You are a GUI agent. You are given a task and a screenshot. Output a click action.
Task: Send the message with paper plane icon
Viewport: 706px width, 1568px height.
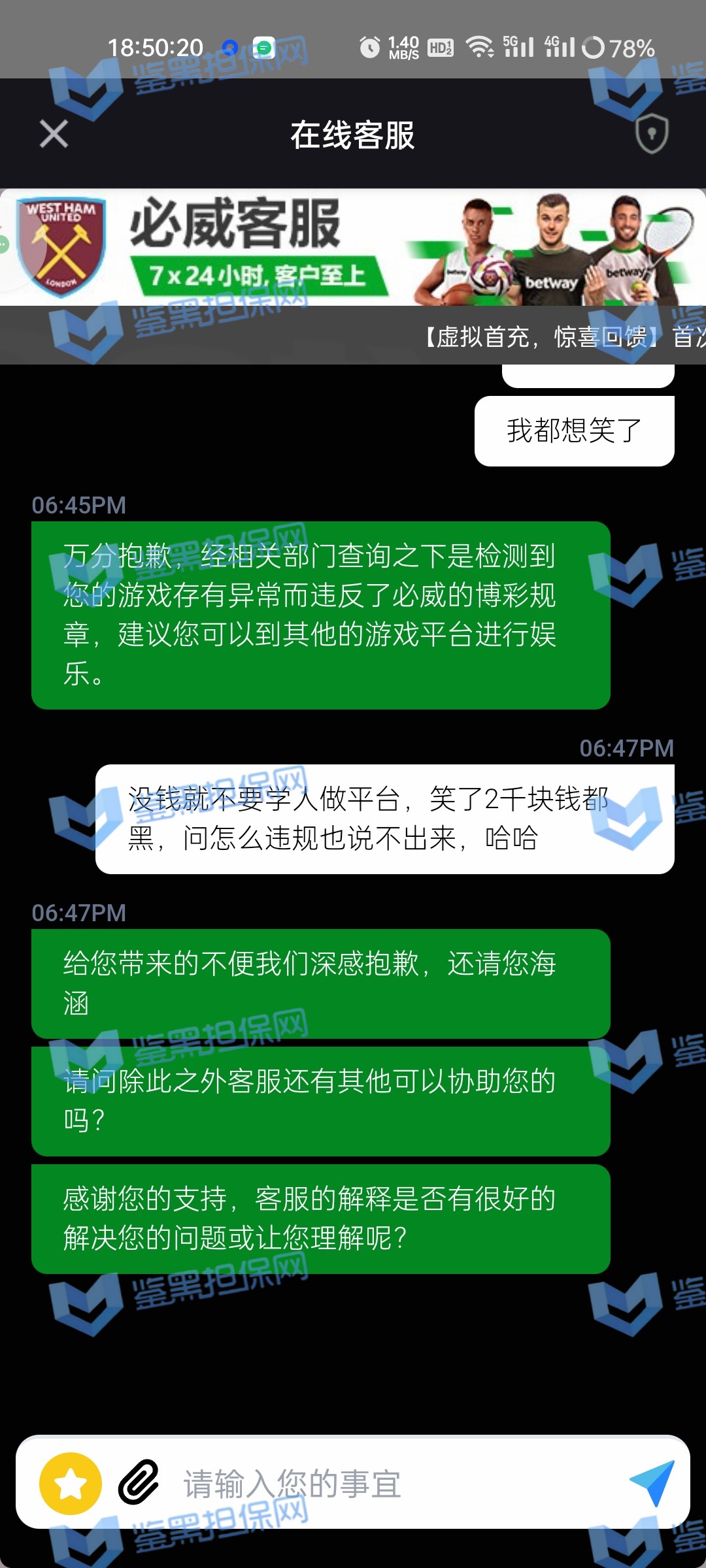652,1482
